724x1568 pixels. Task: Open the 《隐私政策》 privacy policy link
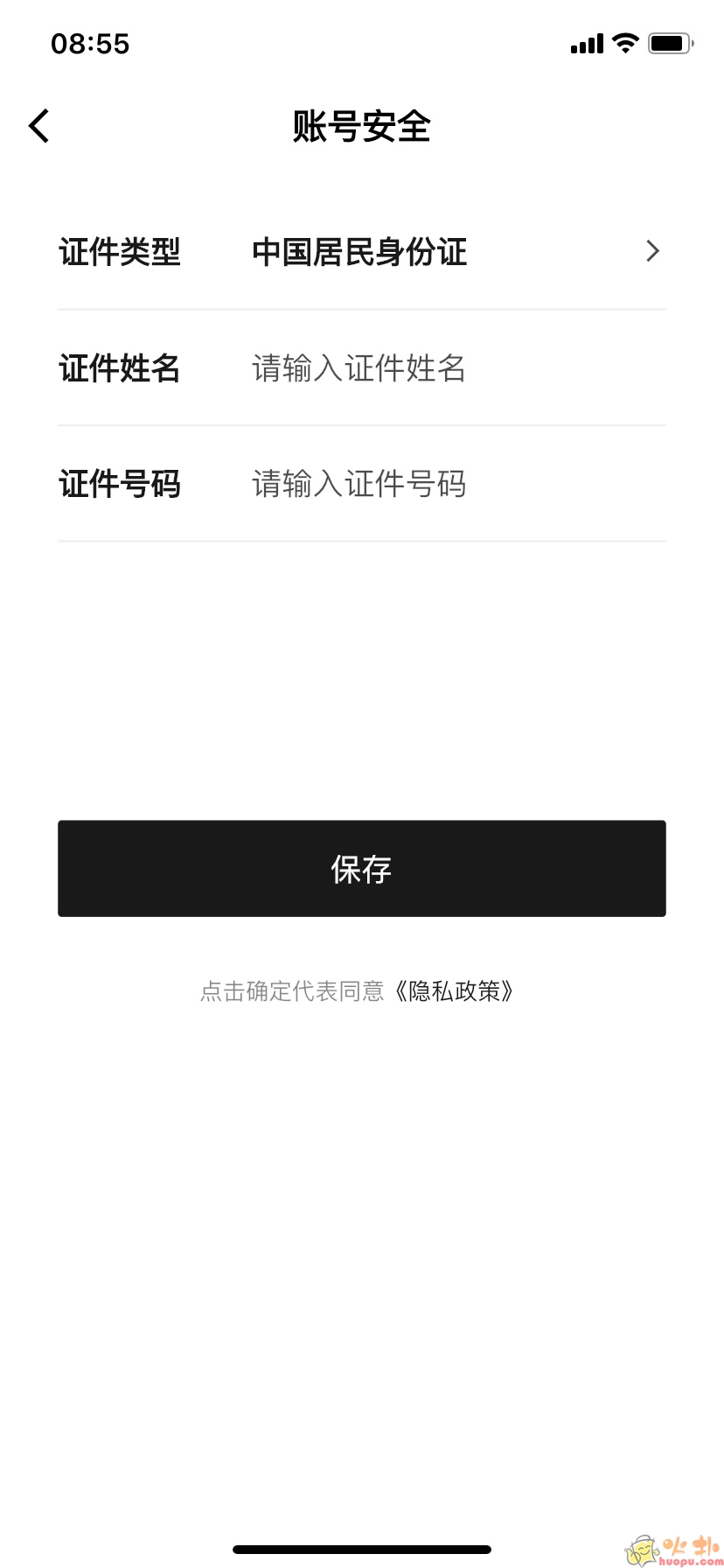click(453, 991)
